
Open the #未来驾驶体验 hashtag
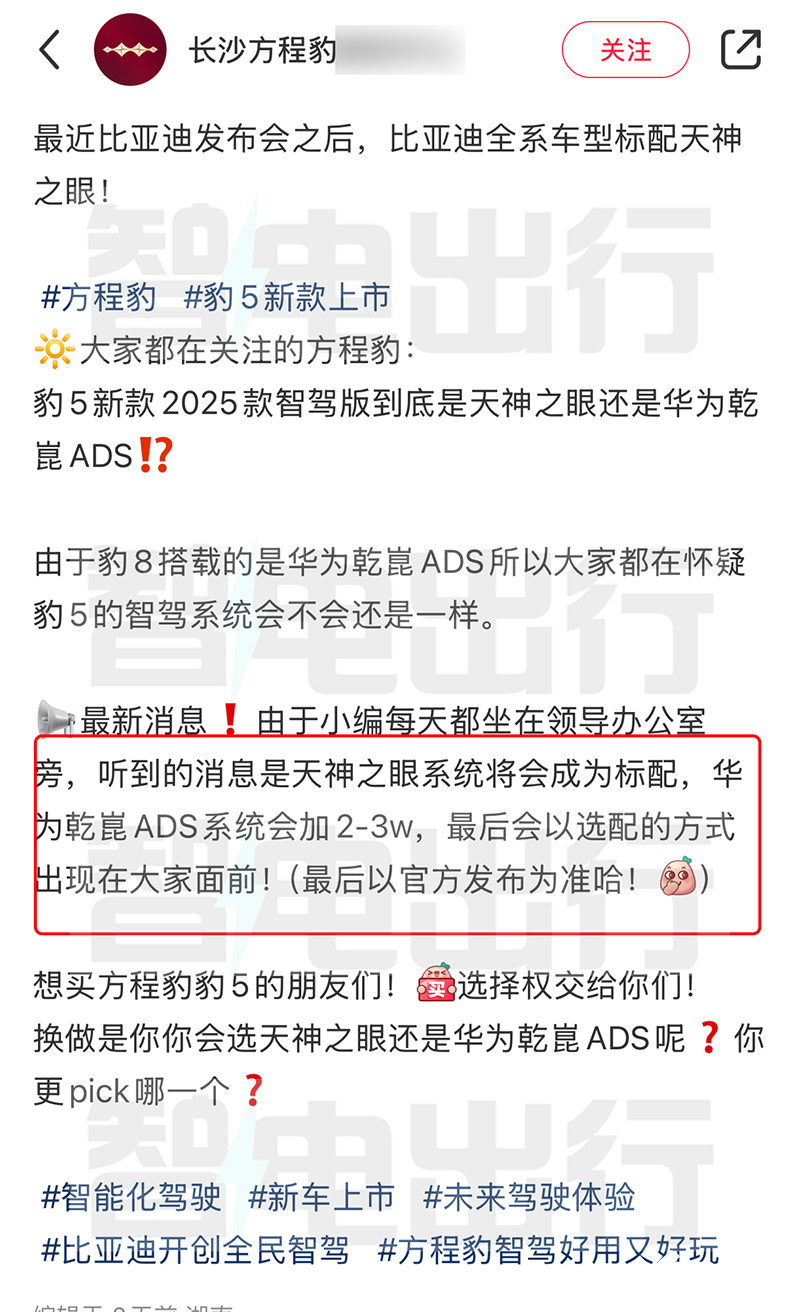pos(529,1197)
